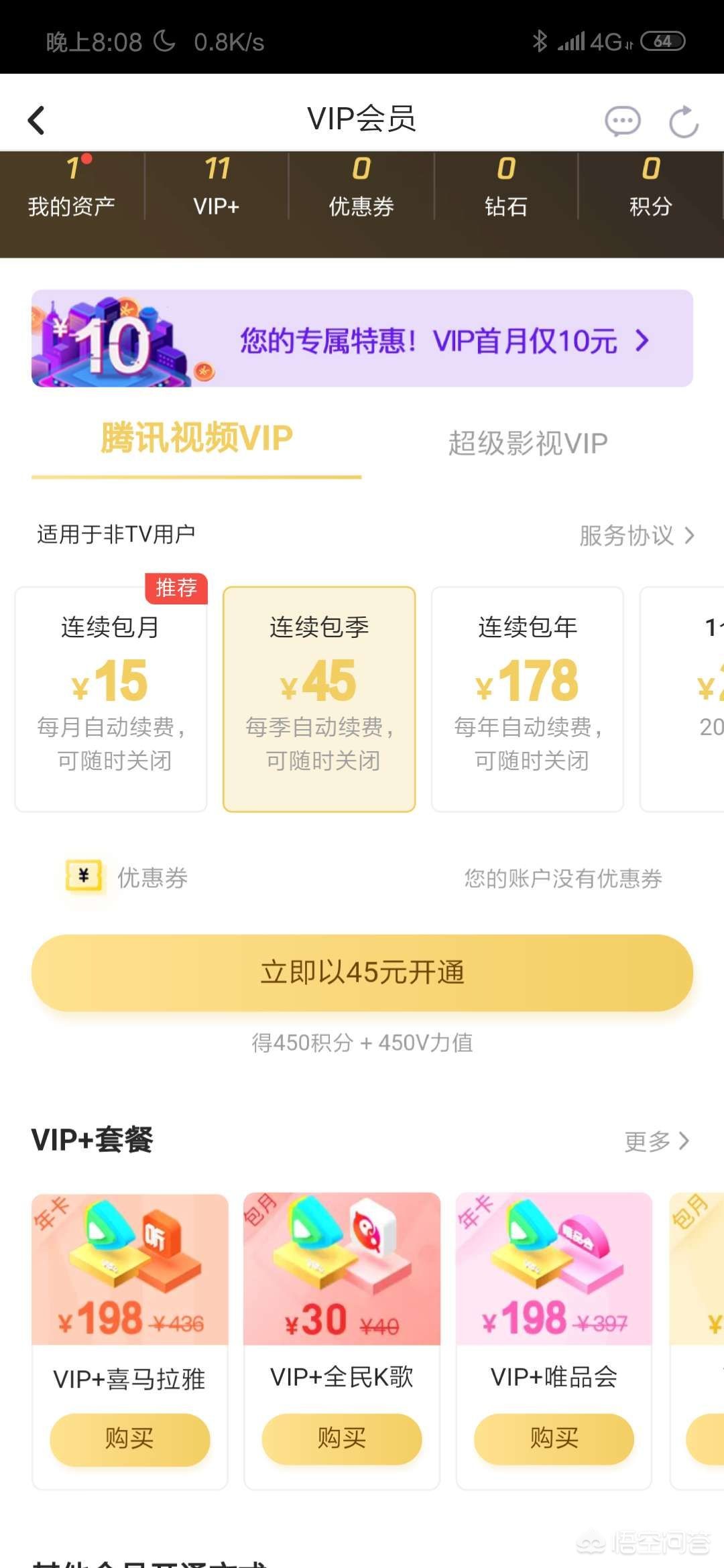
Task: Open the VIP首月仅10元 offer banner
Action: click(362, 339)
